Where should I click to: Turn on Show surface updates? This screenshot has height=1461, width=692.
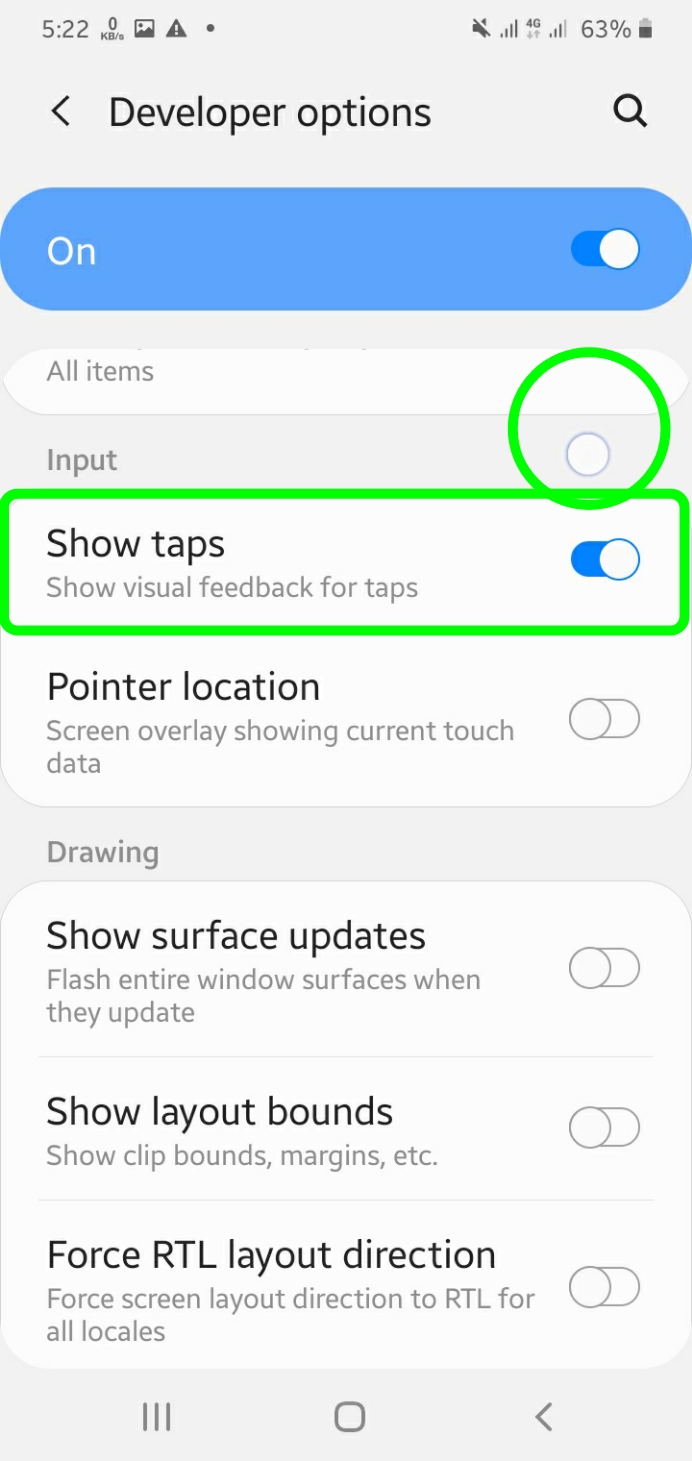[x=604, y=968]
